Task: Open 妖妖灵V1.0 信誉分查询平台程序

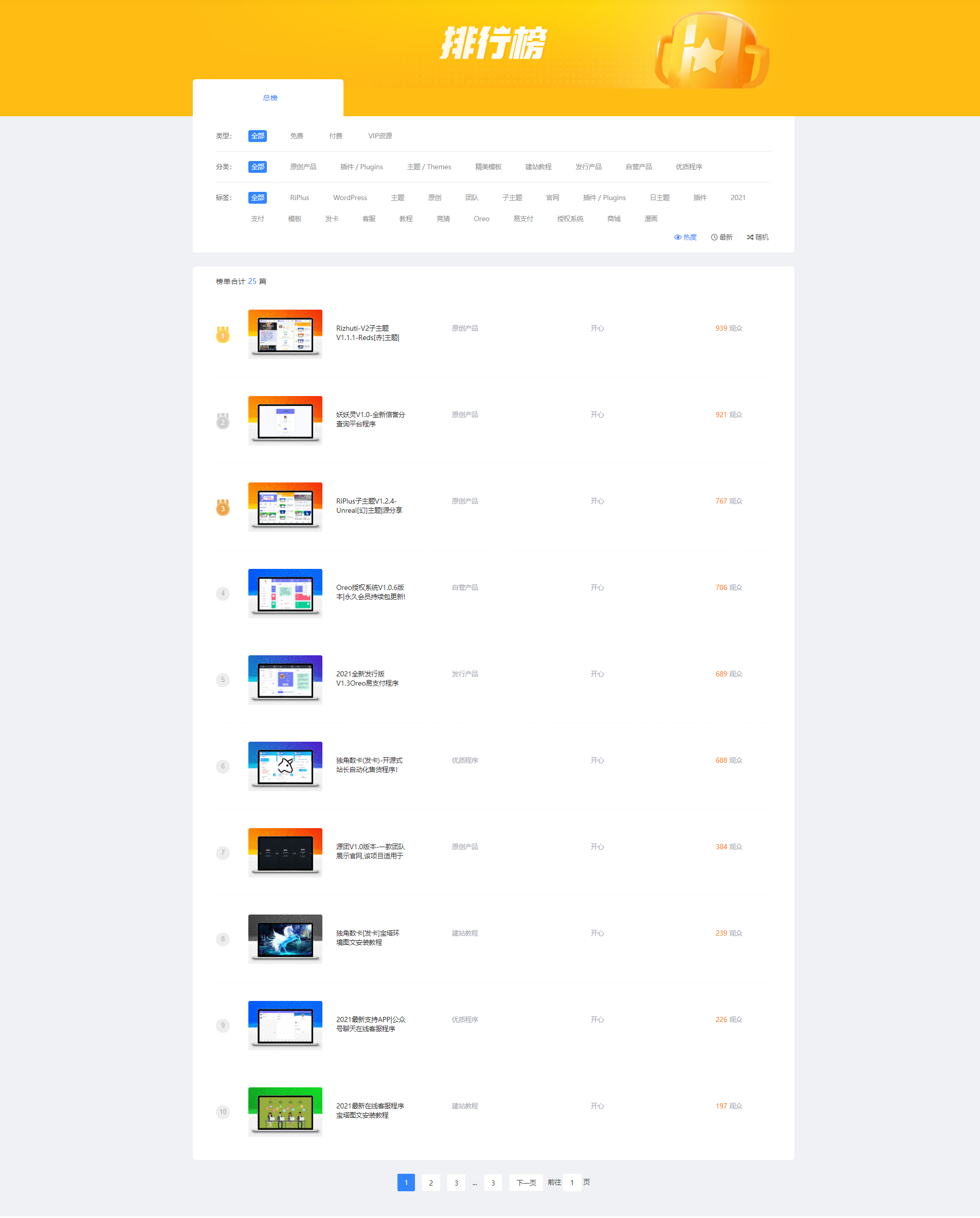Action: click(x=370, y=420)
